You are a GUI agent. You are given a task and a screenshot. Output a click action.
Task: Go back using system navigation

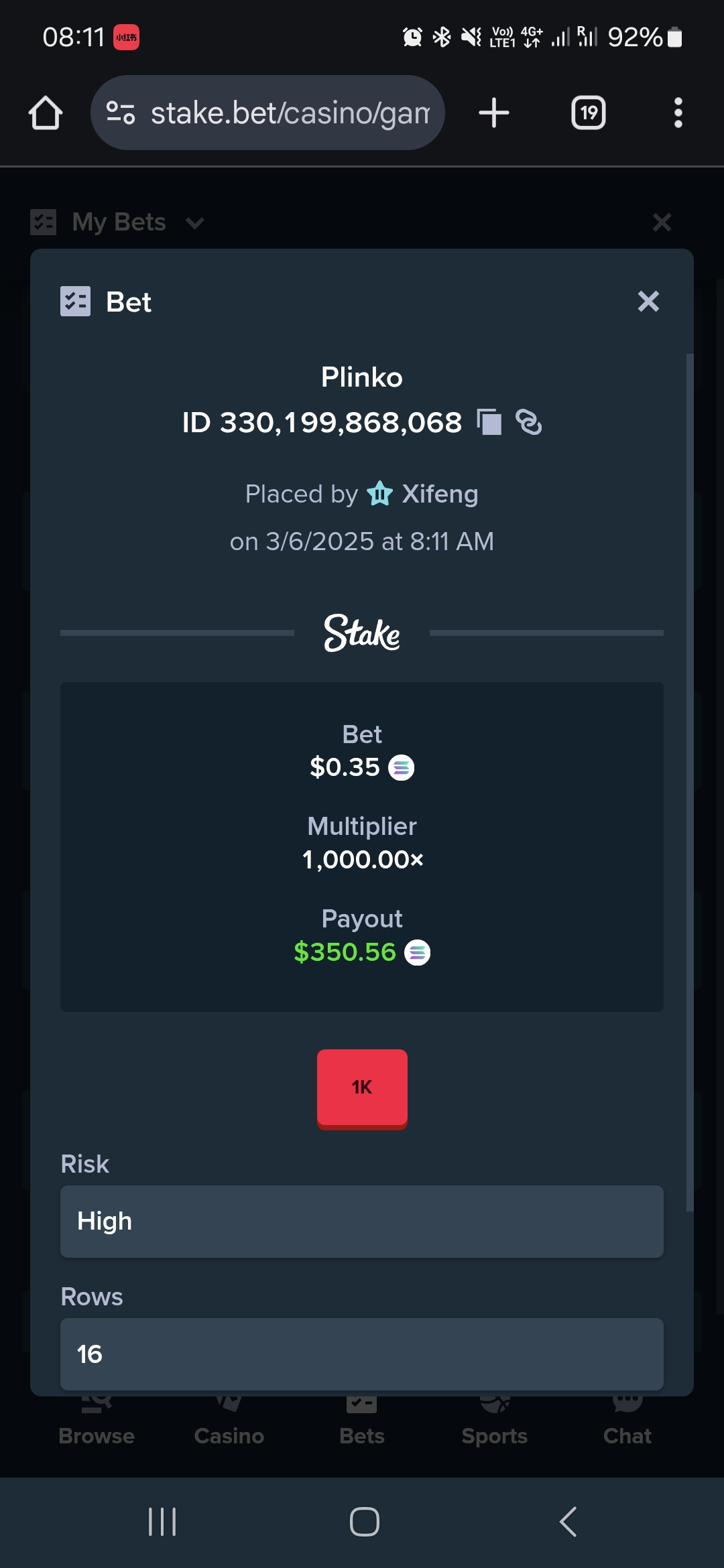pyautogui.click(x=568, y=1521)
